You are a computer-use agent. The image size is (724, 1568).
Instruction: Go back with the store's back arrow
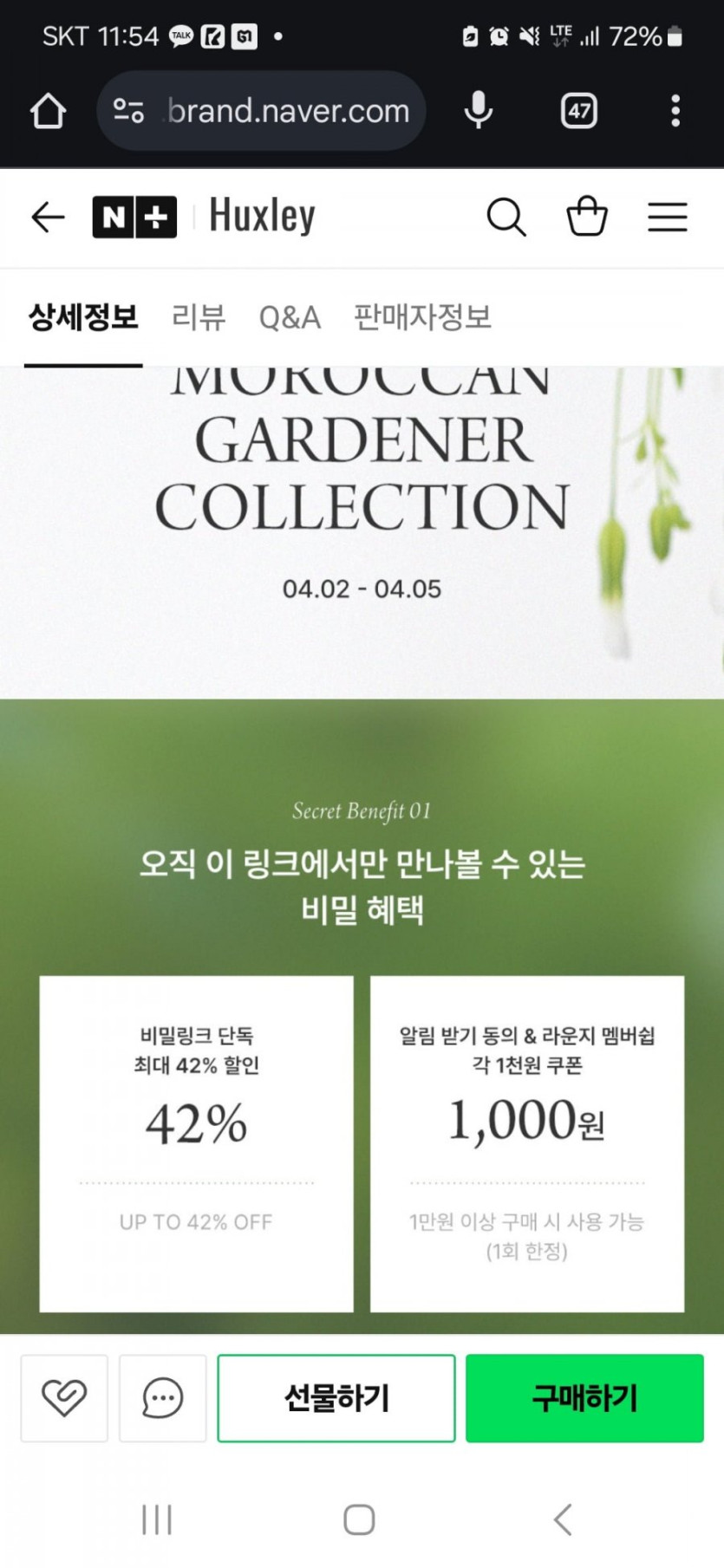(x=48, y=217)
